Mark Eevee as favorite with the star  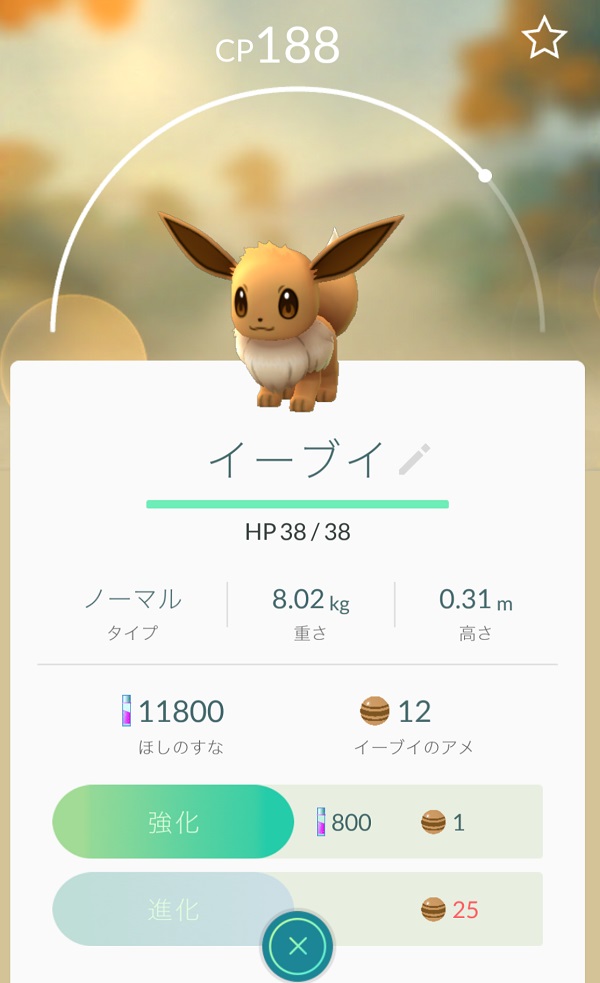tap(544, 39)
